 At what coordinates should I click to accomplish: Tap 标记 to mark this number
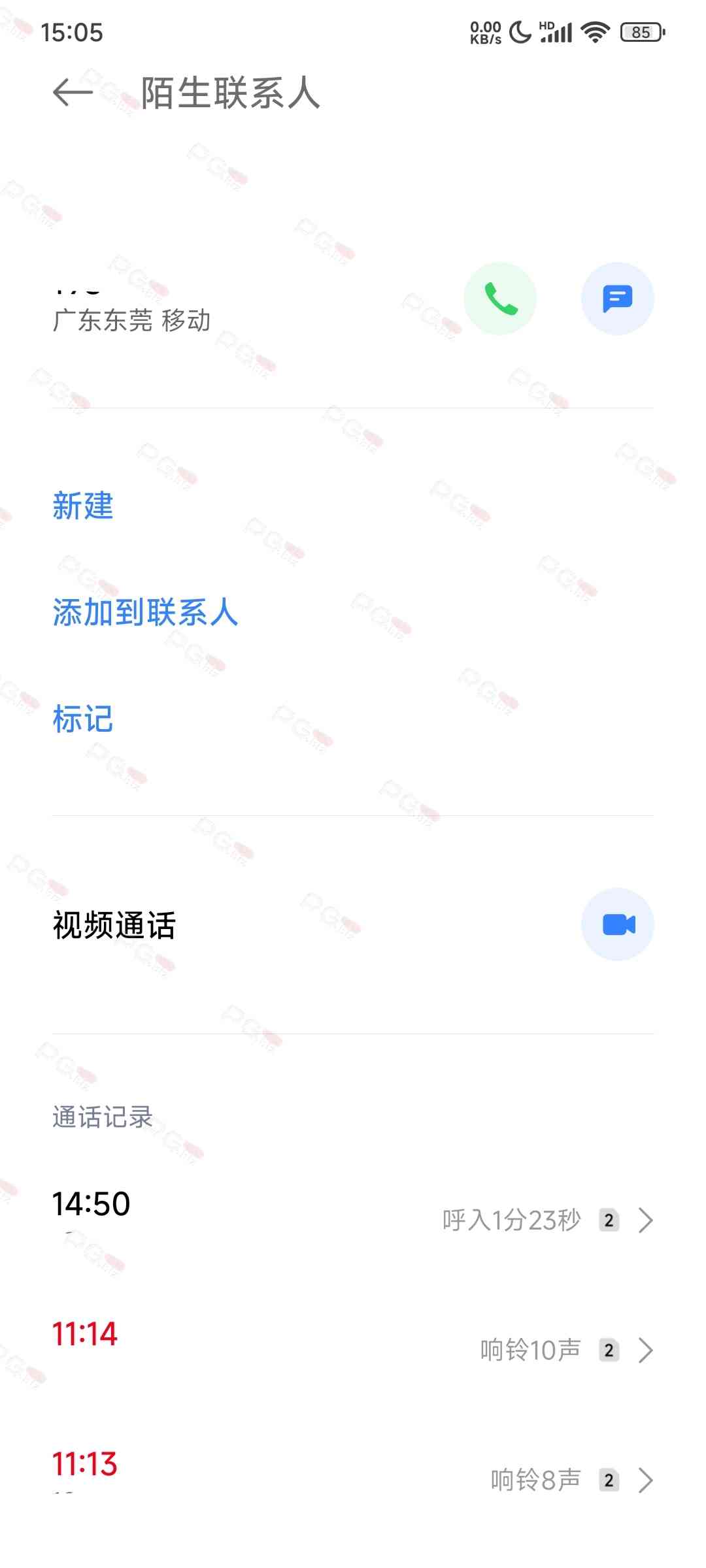point(83,719)
